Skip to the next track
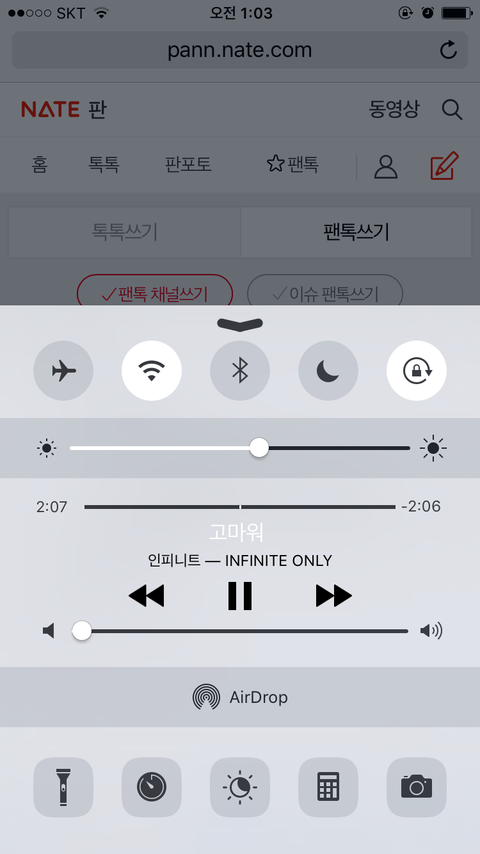 333,596
